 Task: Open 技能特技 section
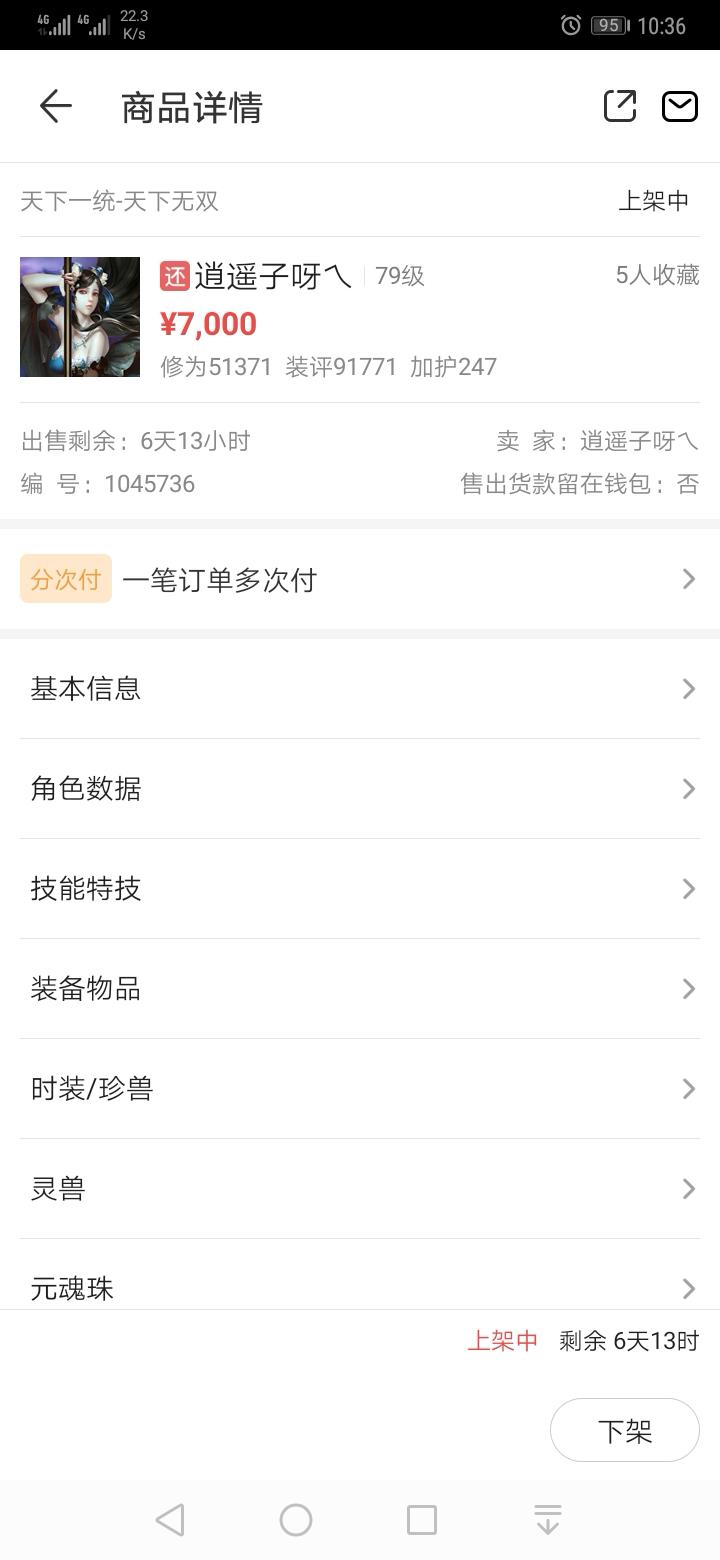point(360,889)
